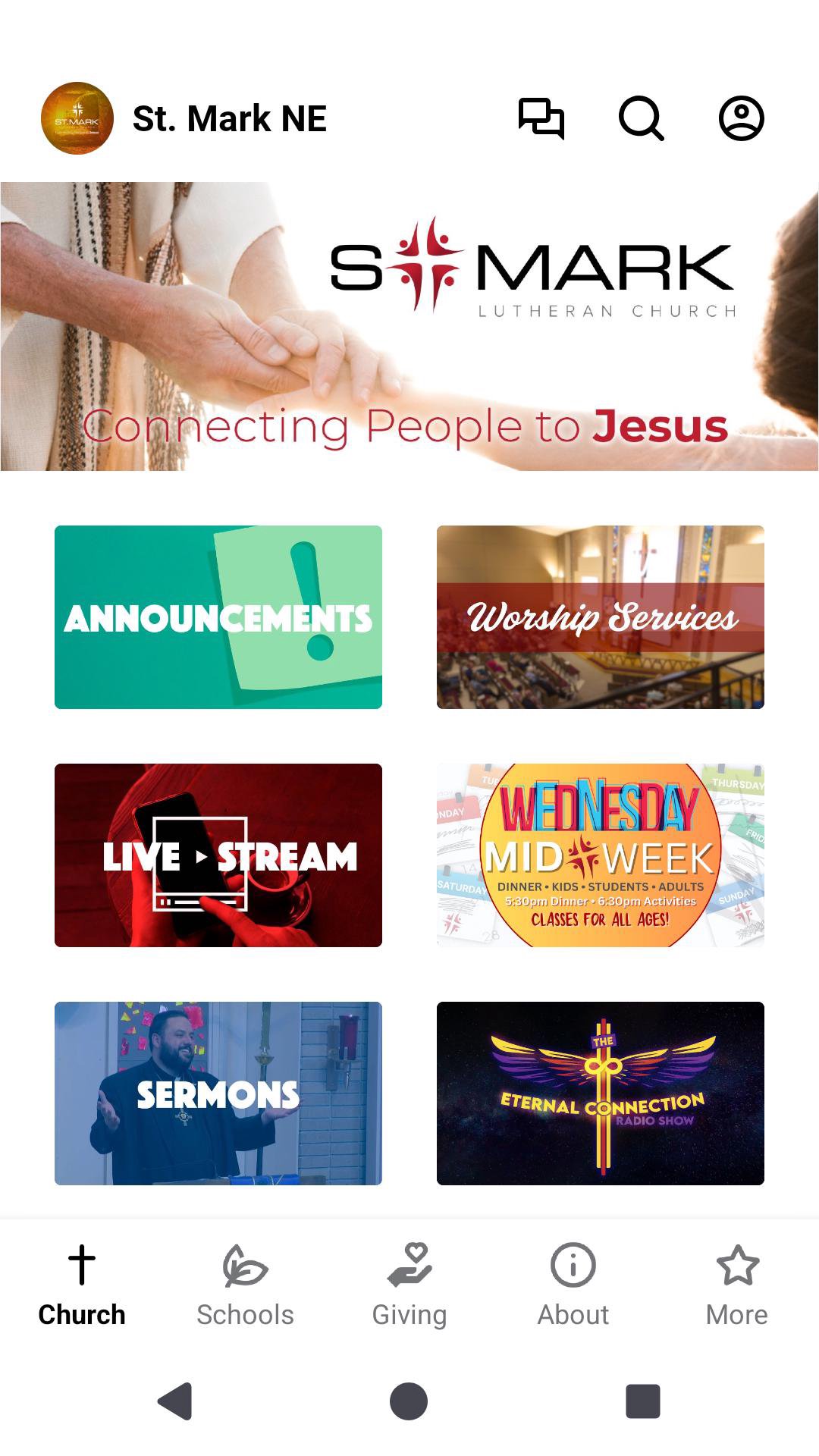The height and width of the screenshot is (1456, 819).
Task: Tap the system home button
Action: [409, 1401]
